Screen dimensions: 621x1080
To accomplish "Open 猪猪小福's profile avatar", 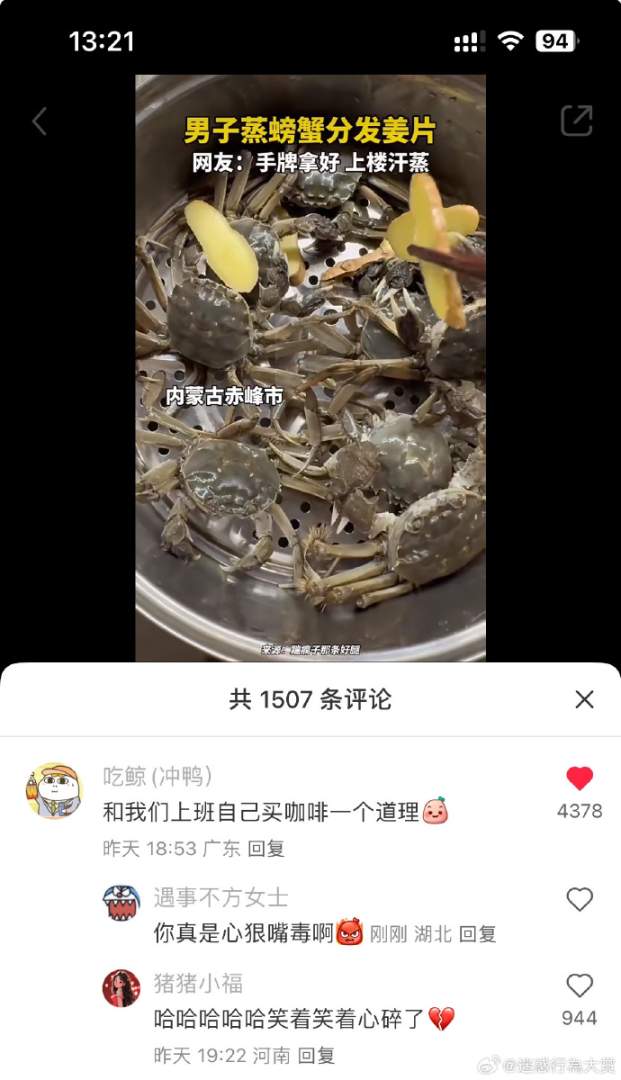I will (x=121, y=988).
